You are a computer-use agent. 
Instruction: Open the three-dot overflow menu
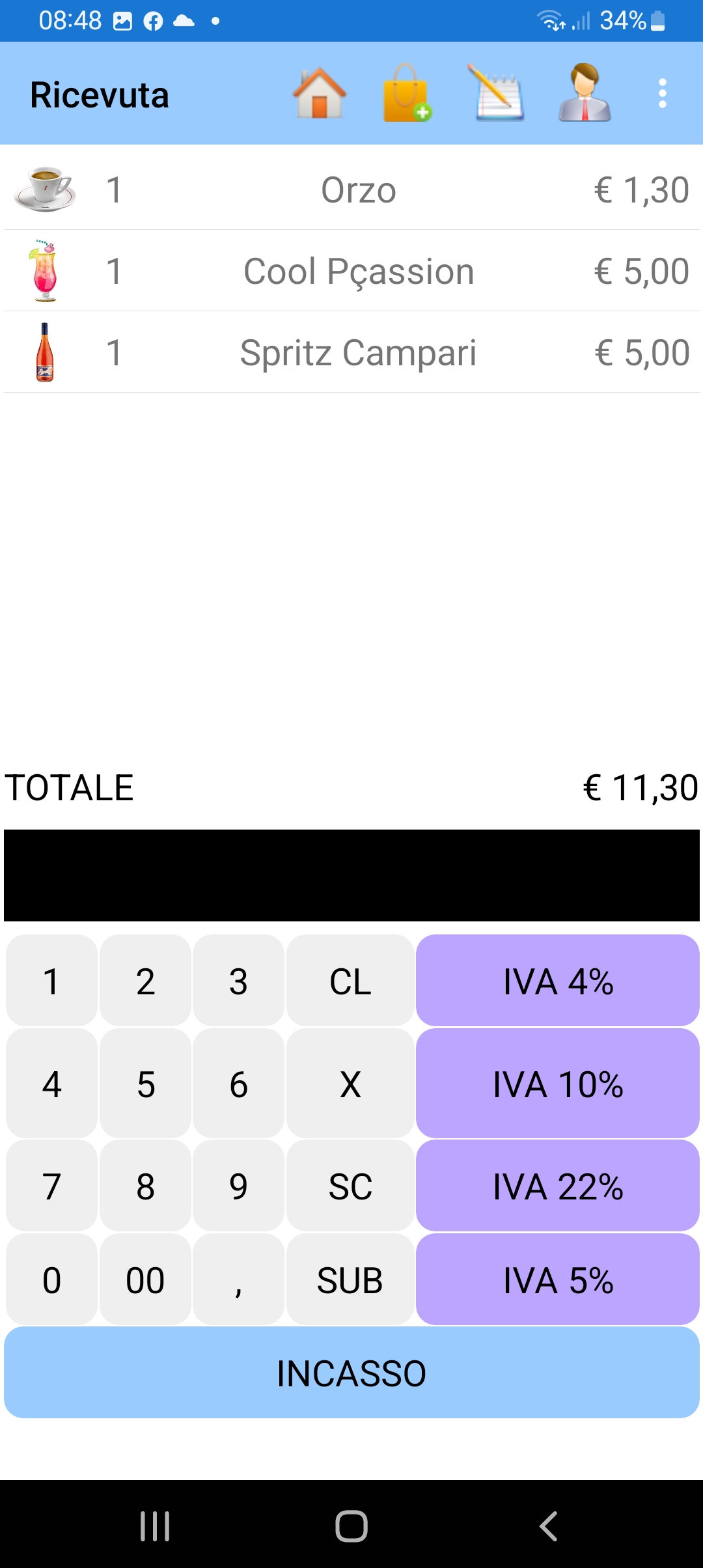pos(662,93)
